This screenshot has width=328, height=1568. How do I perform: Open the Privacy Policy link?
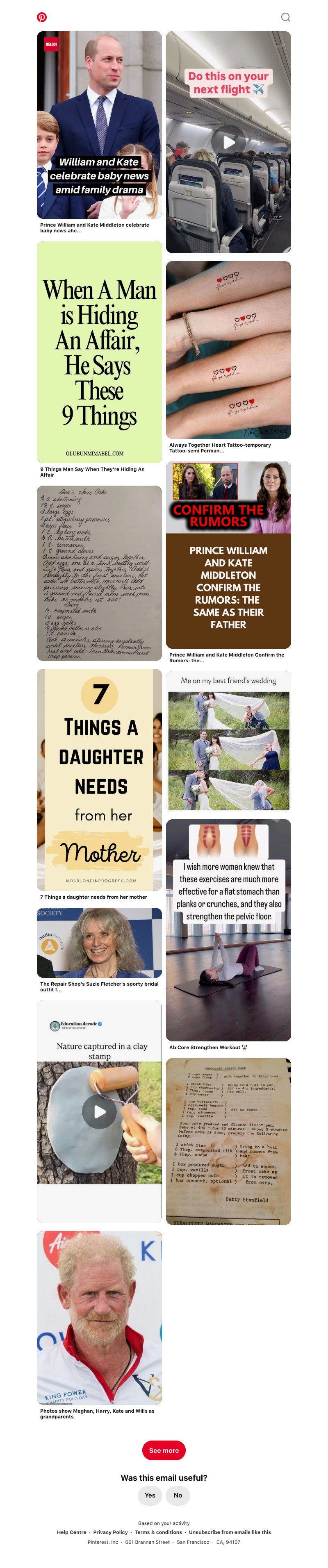coord(110,1532)
